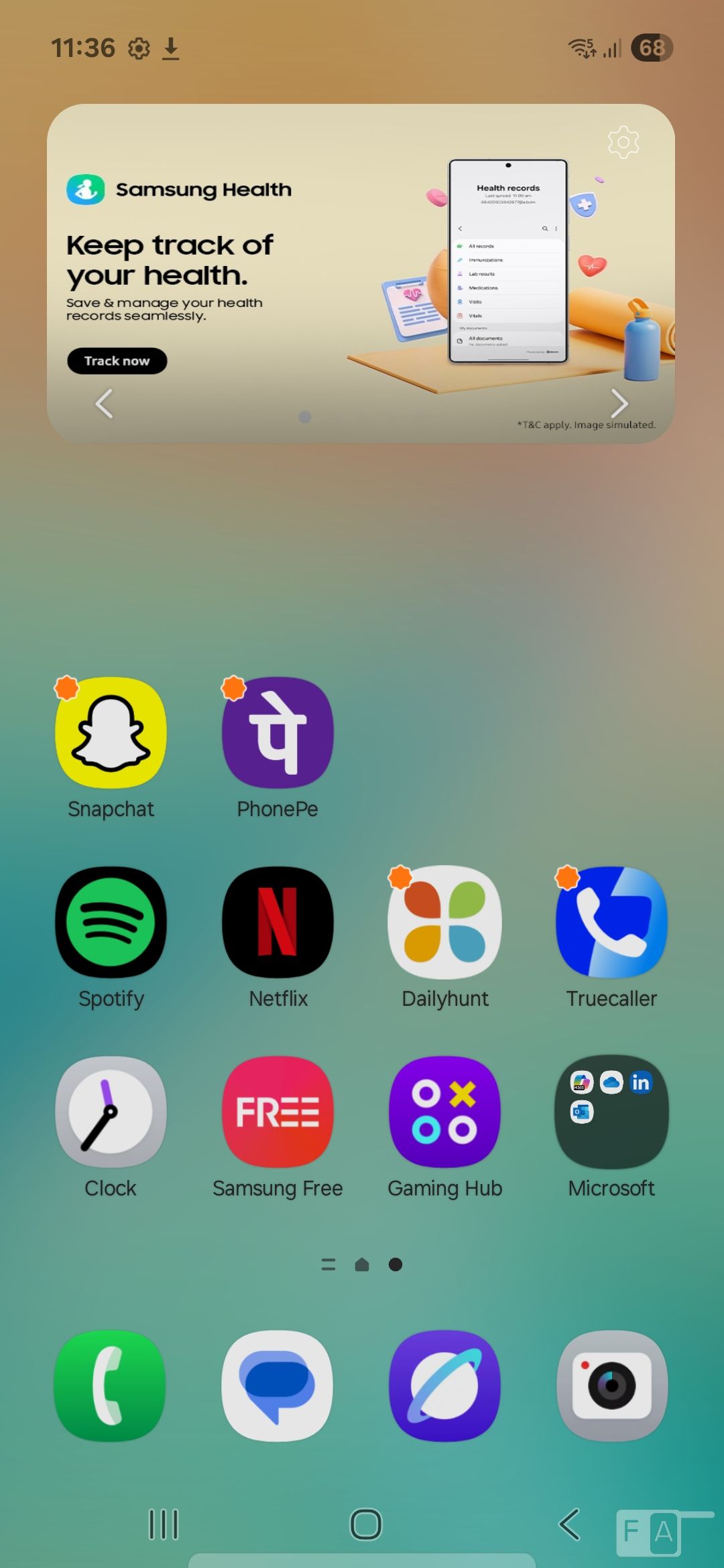724x1568 pixels.
Task: Show the previous widget banner
Action: click(x=104, y=403)
